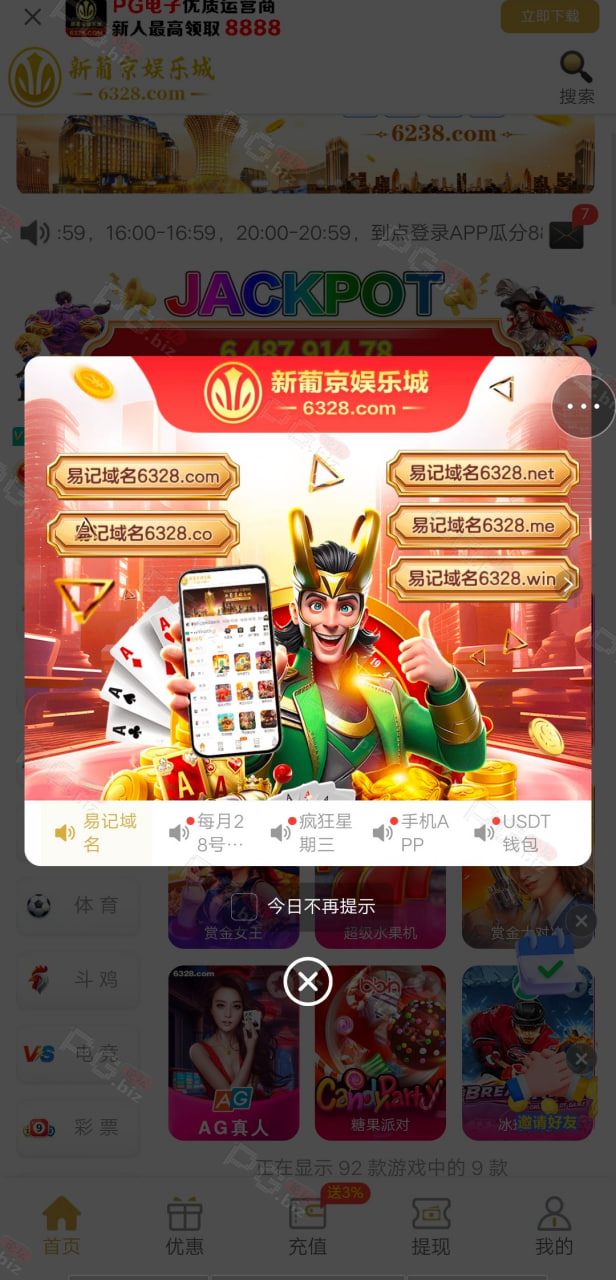The image size is (616, 1280).
Task: Open the messages envelope icon
Action: (565, 234)
